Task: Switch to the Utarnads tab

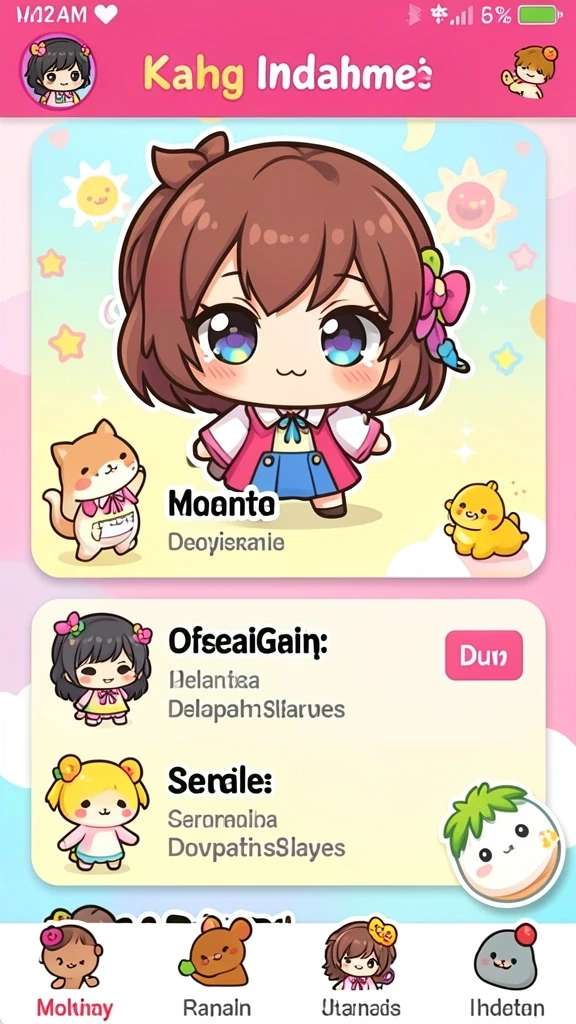Action: click(x=360, y=971)
